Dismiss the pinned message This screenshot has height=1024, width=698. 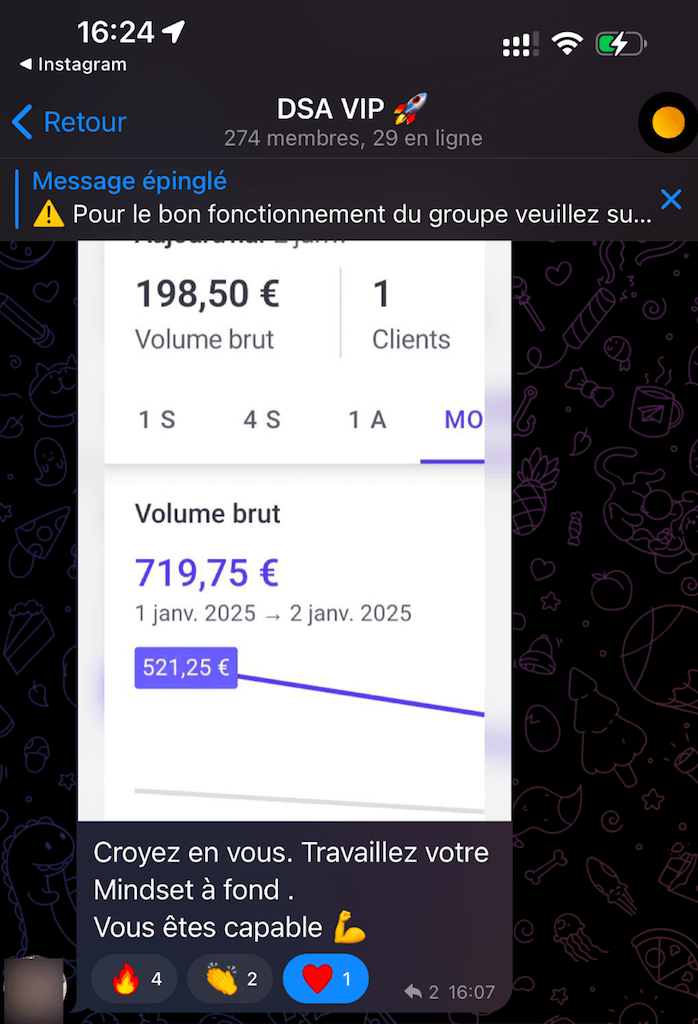coord(671,198)
